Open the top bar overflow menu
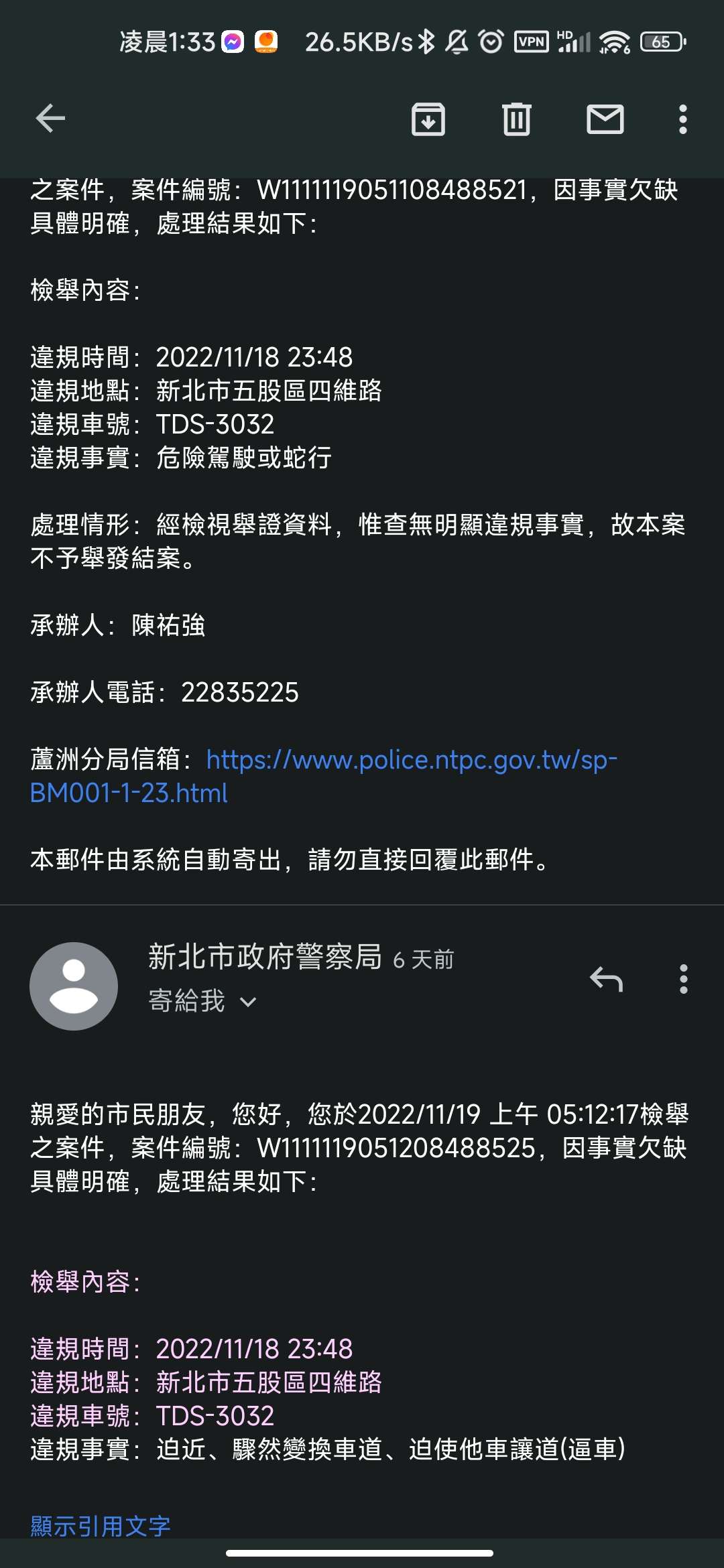Viewport: 724px width, 1568px height. click(683, 119)
